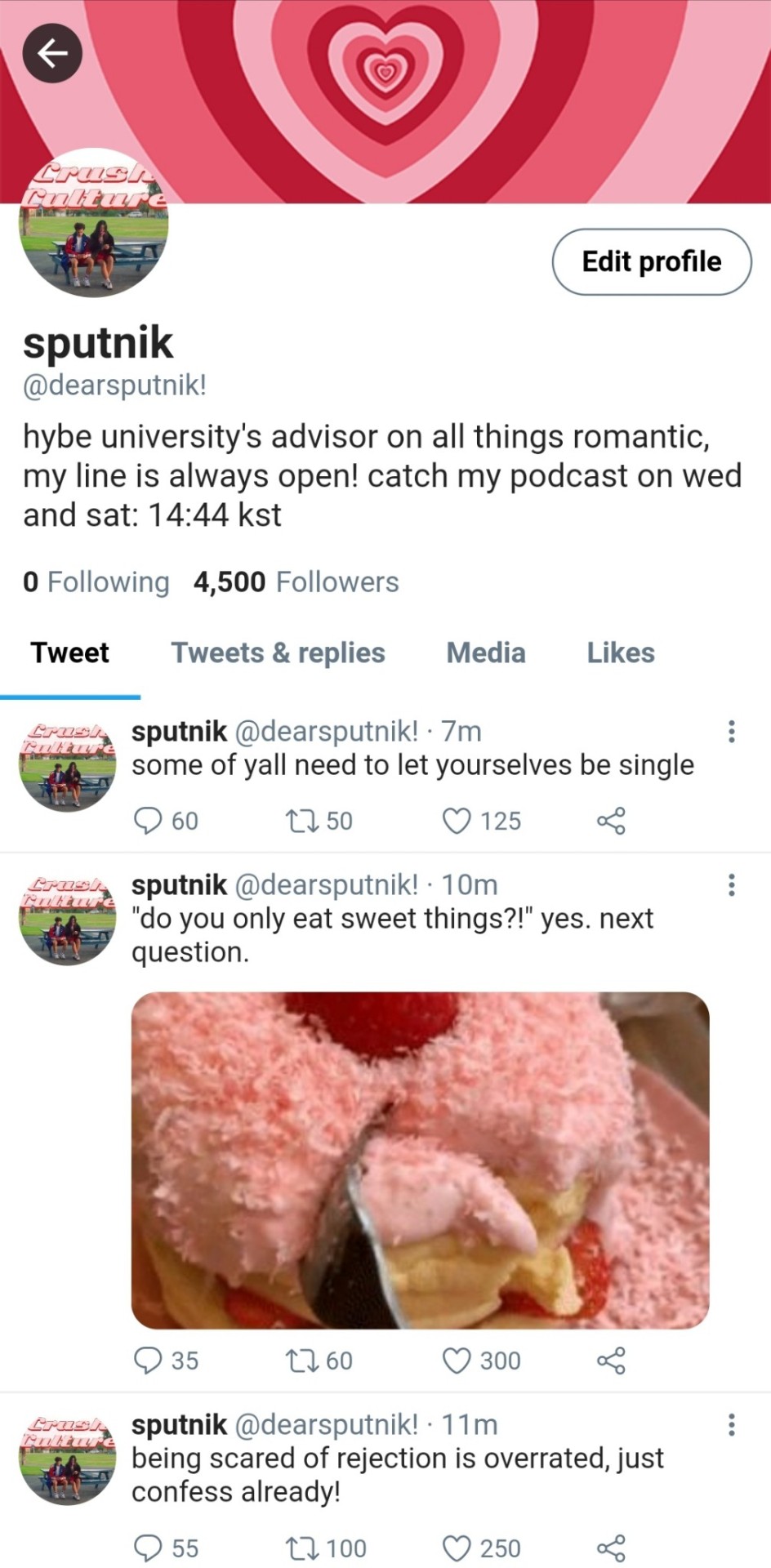
Task: Open the Edit profile button
Action: coord(652,261)
